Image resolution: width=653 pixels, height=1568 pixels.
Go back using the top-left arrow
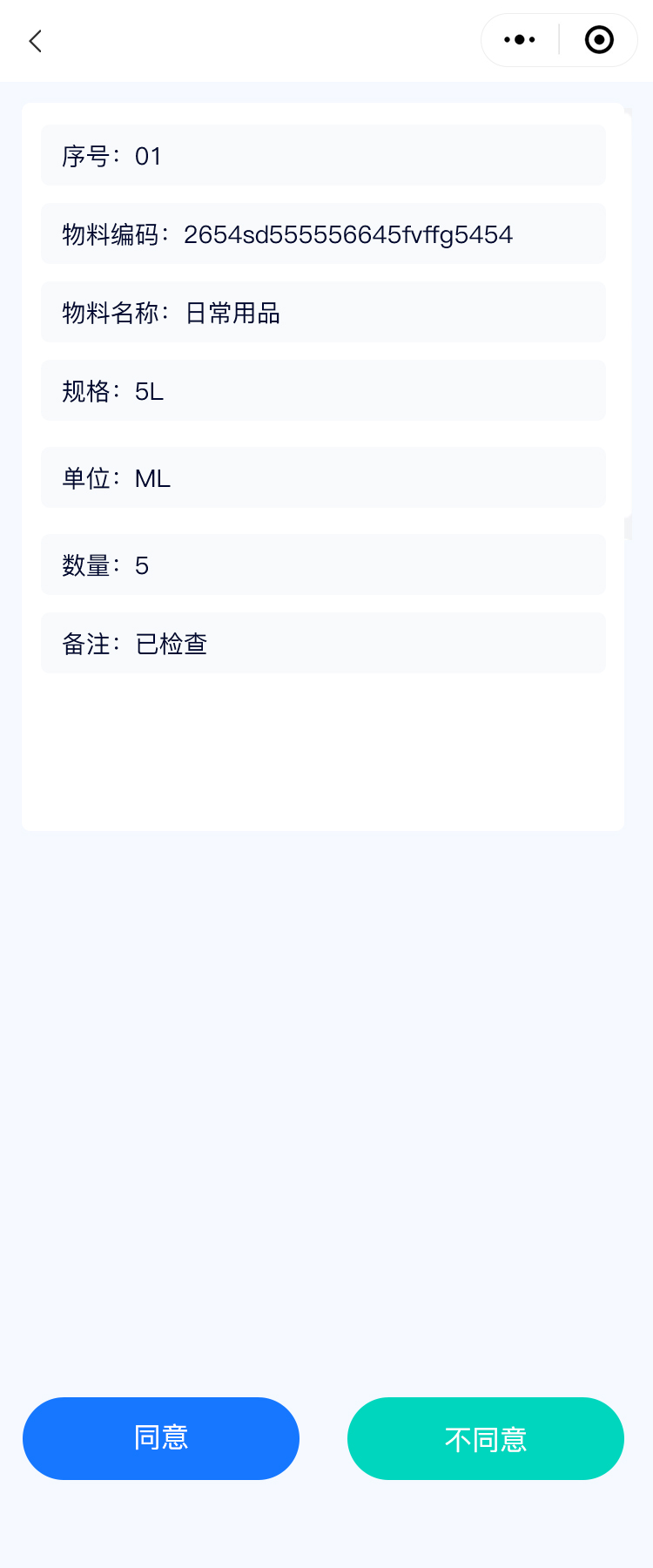[36, 41]
